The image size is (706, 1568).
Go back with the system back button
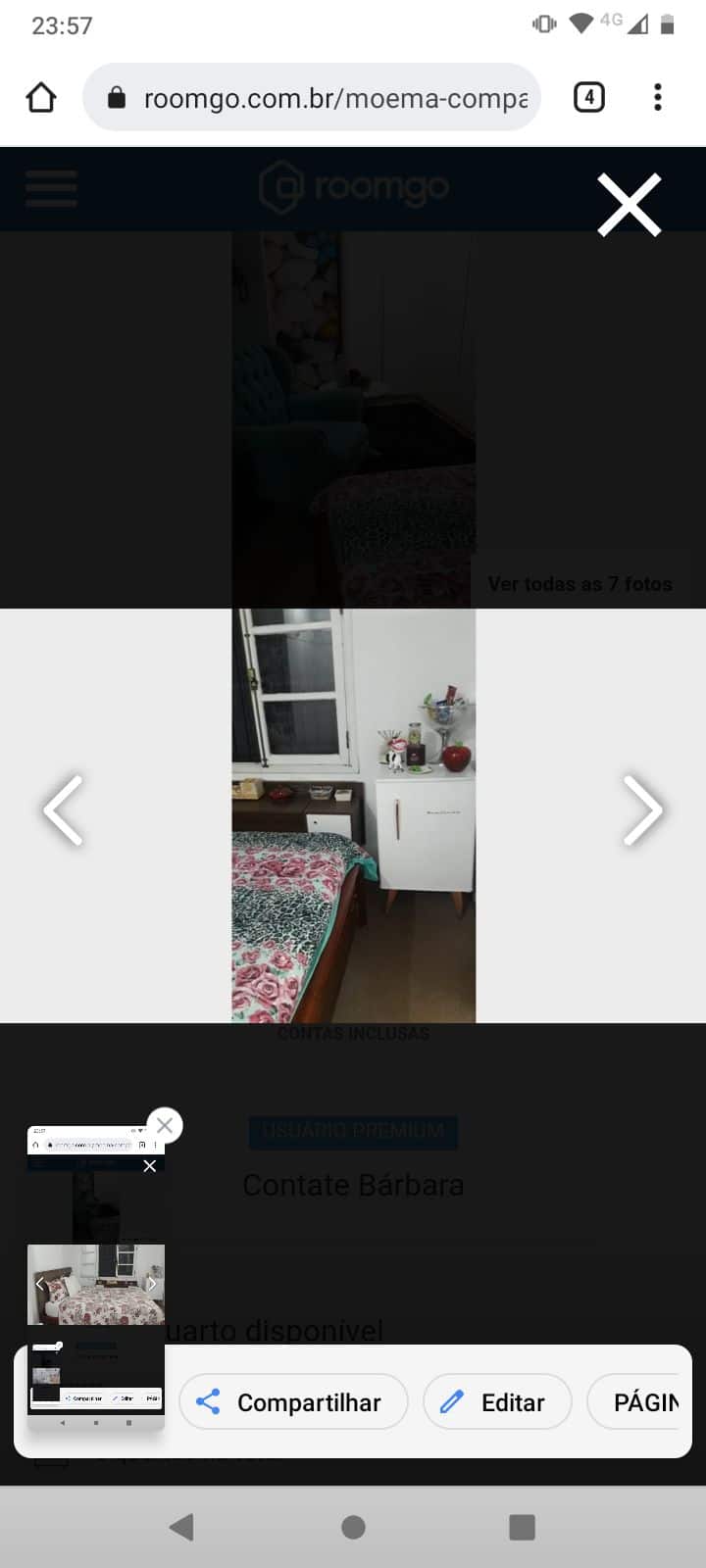pos(182,1527)
